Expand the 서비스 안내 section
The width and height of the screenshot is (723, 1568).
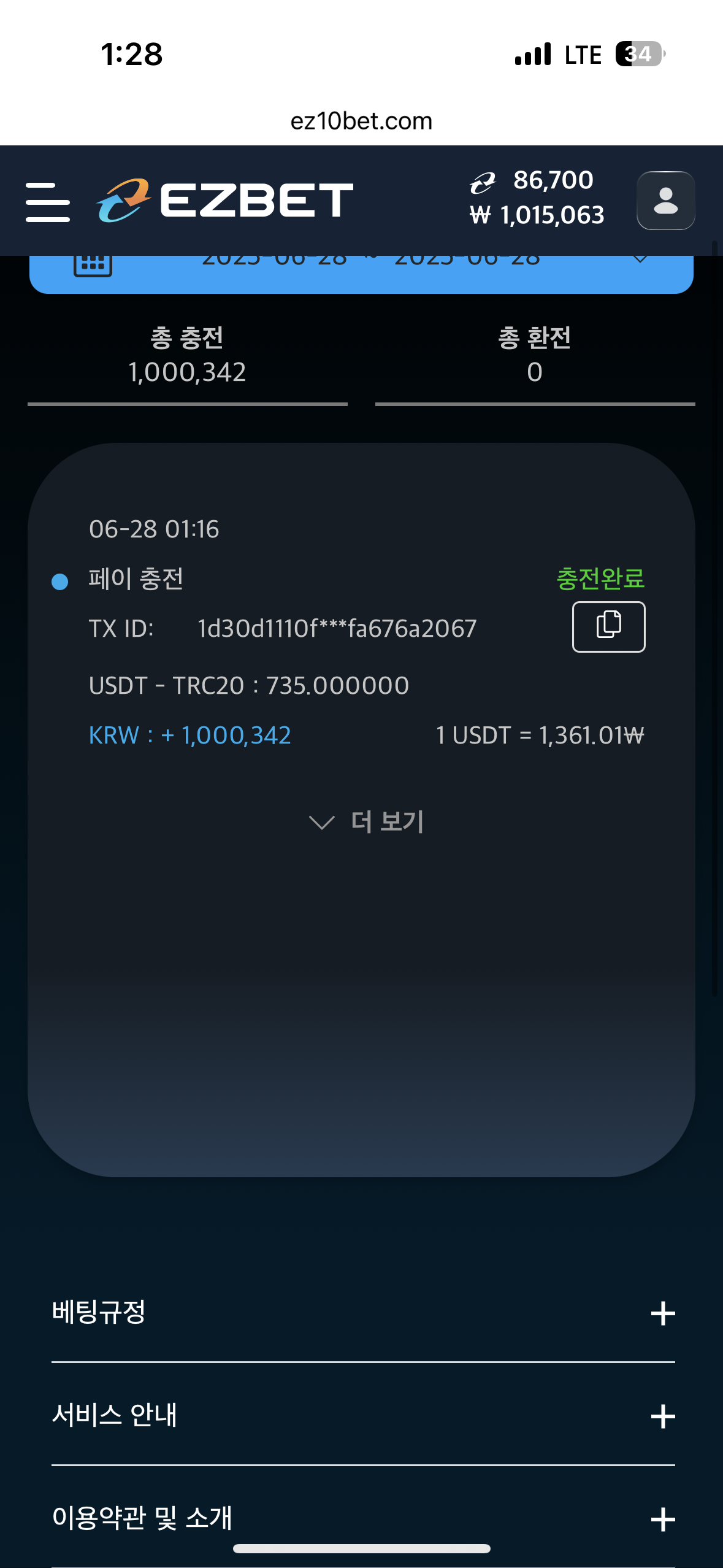click(662, 1416)
